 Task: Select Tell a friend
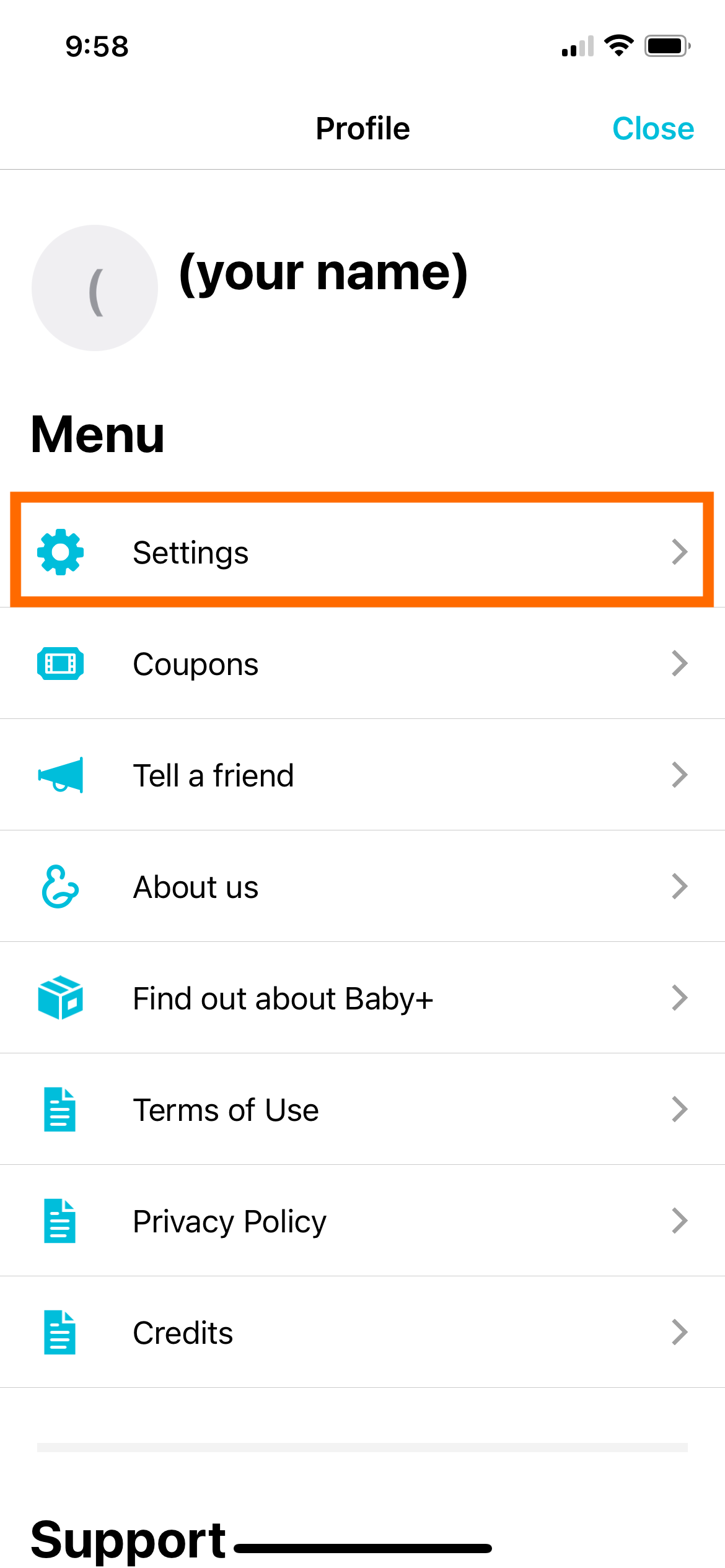362,775
